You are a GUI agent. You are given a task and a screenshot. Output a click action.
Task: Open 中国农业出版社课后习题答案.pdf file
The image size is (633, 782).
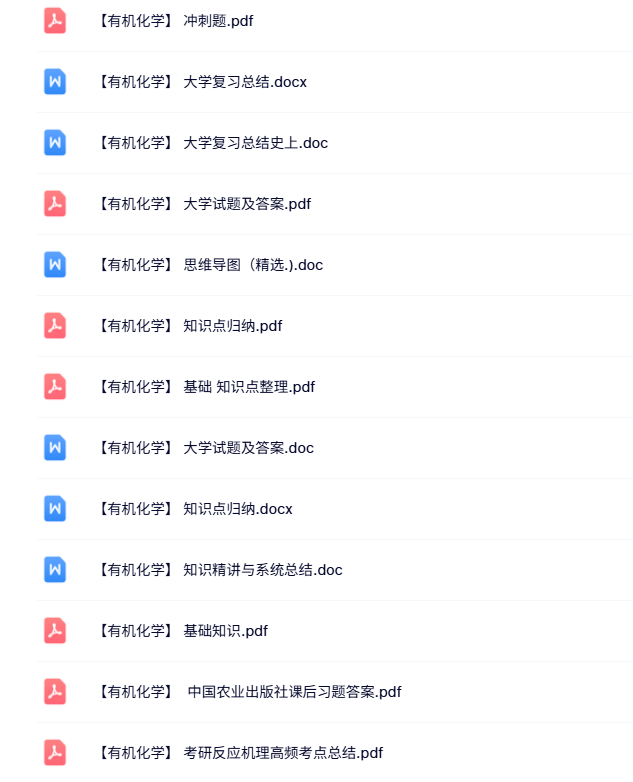[x=249, y=692]
